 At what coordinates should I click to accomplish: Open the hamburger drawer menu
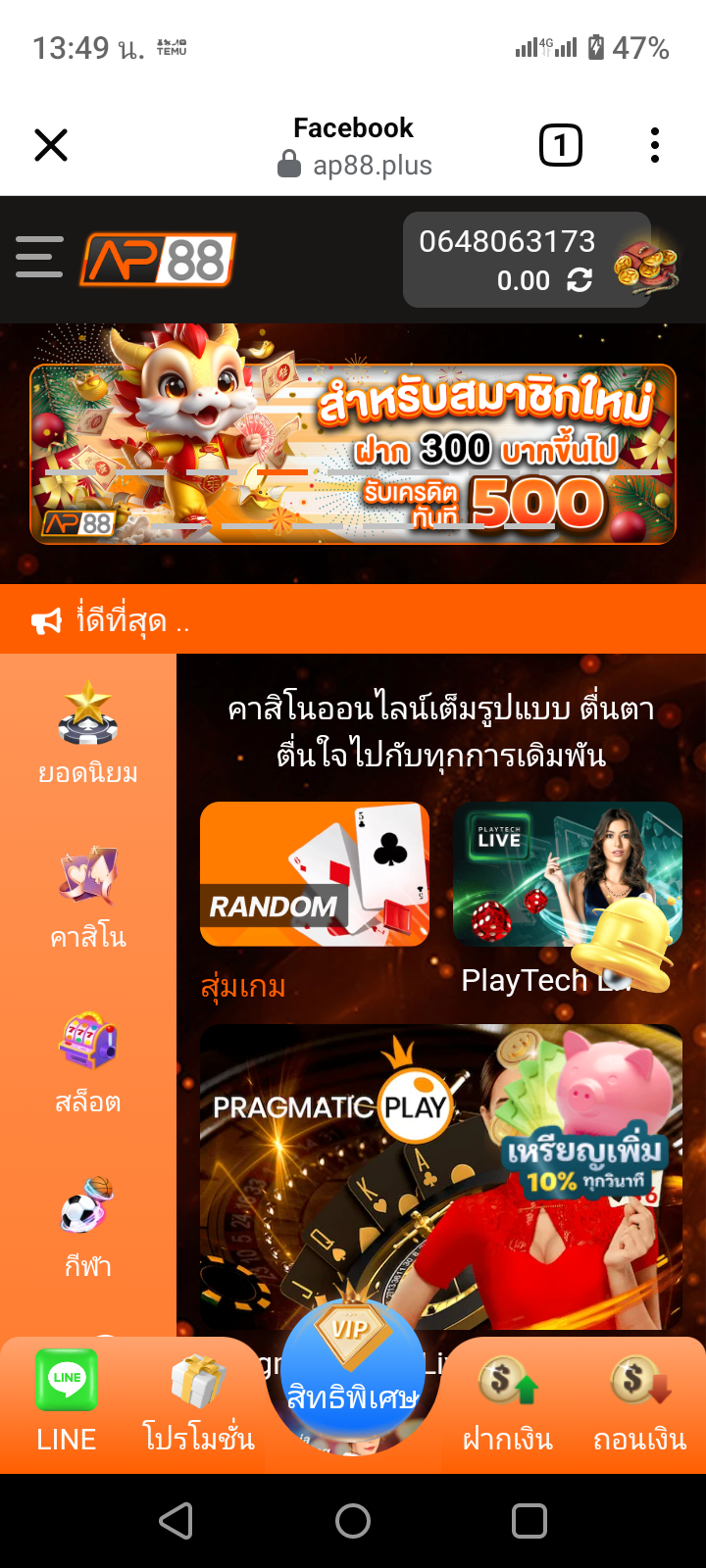pyautogui.click(x=39, y=257)
